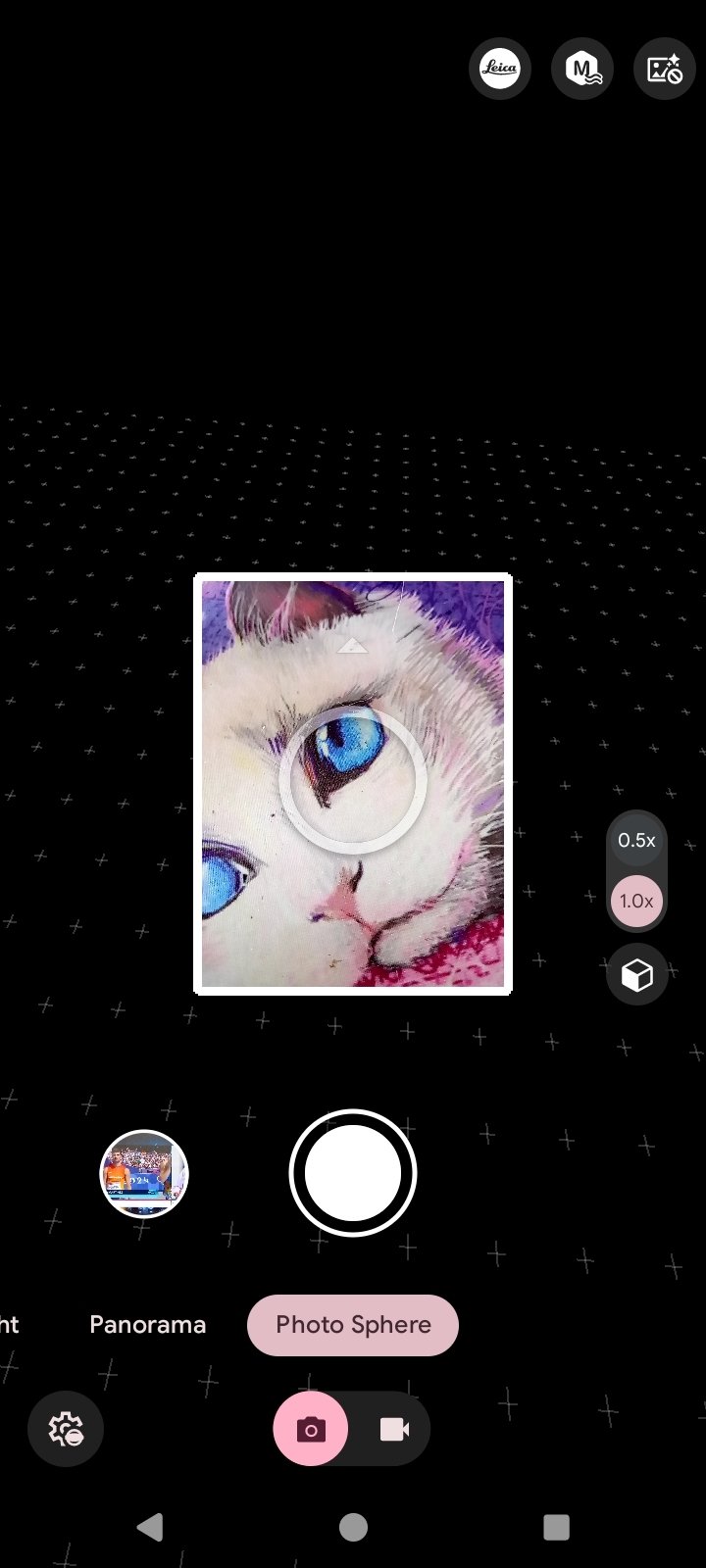Open the last photo thumbnail
706x1568 pixels.
[144, 1173]
